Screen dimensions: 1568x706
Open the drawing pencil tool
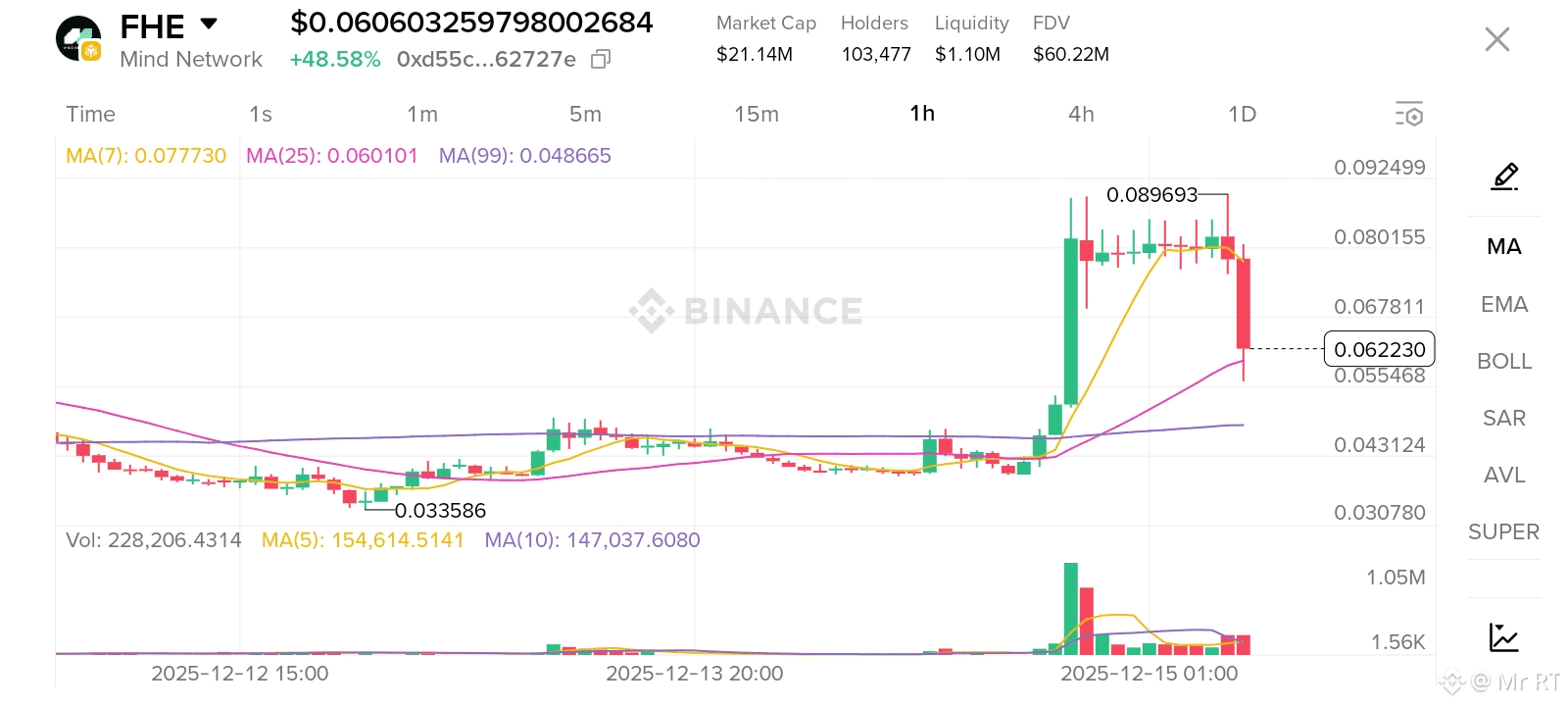pyautogui.click(x=1504, y=176)
